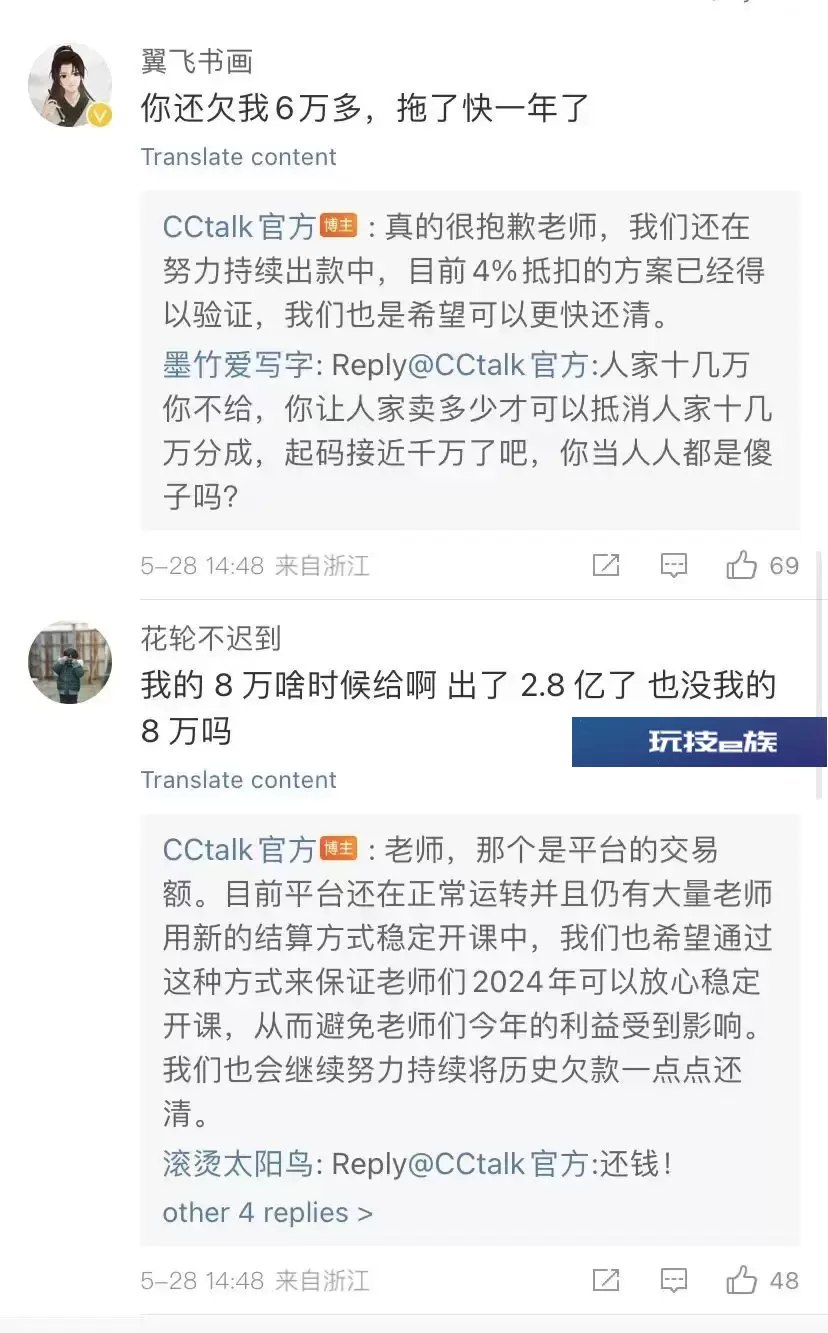Expand other 4 replies
The image size is (828, 1333).
(x=267, y=1213)
